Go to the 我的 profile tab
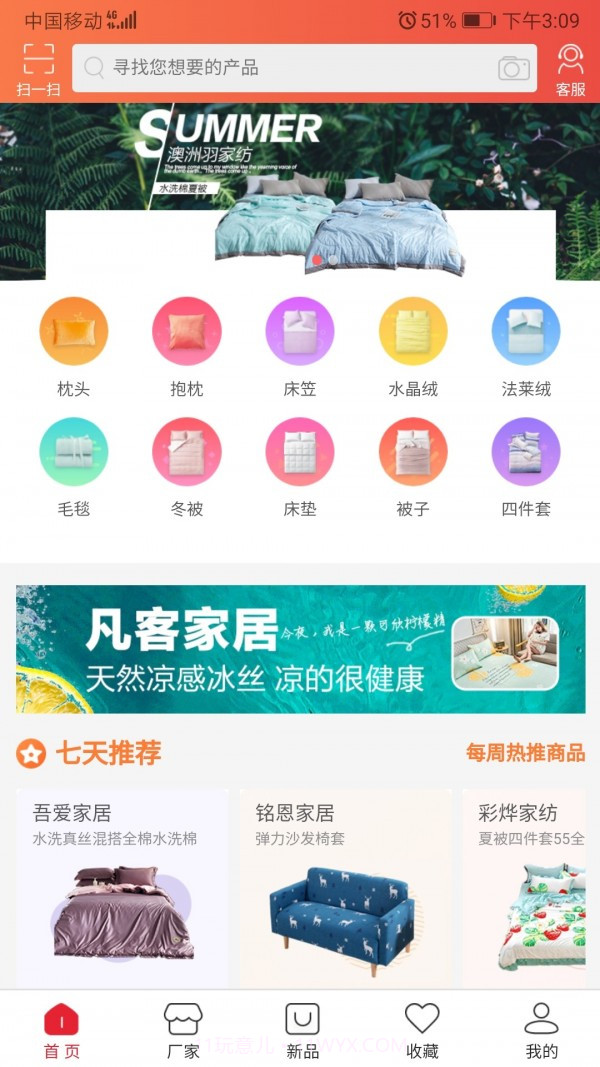Image resolution: width=600 pixels, height=1067 pixels. [x=541, y=1031]
